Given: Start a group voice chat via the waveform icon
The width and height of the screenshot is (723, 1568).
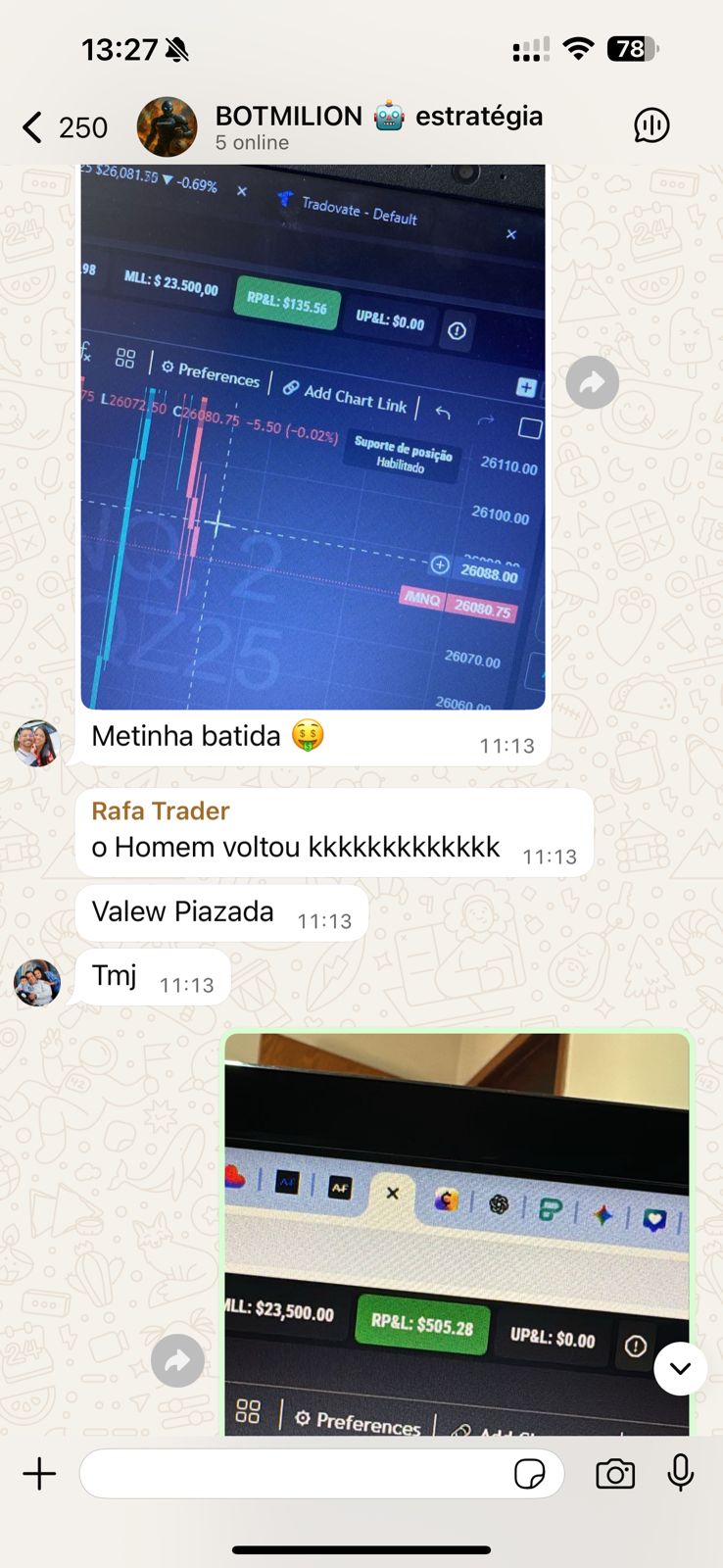Looking at the screenshot, I should 651,125.
